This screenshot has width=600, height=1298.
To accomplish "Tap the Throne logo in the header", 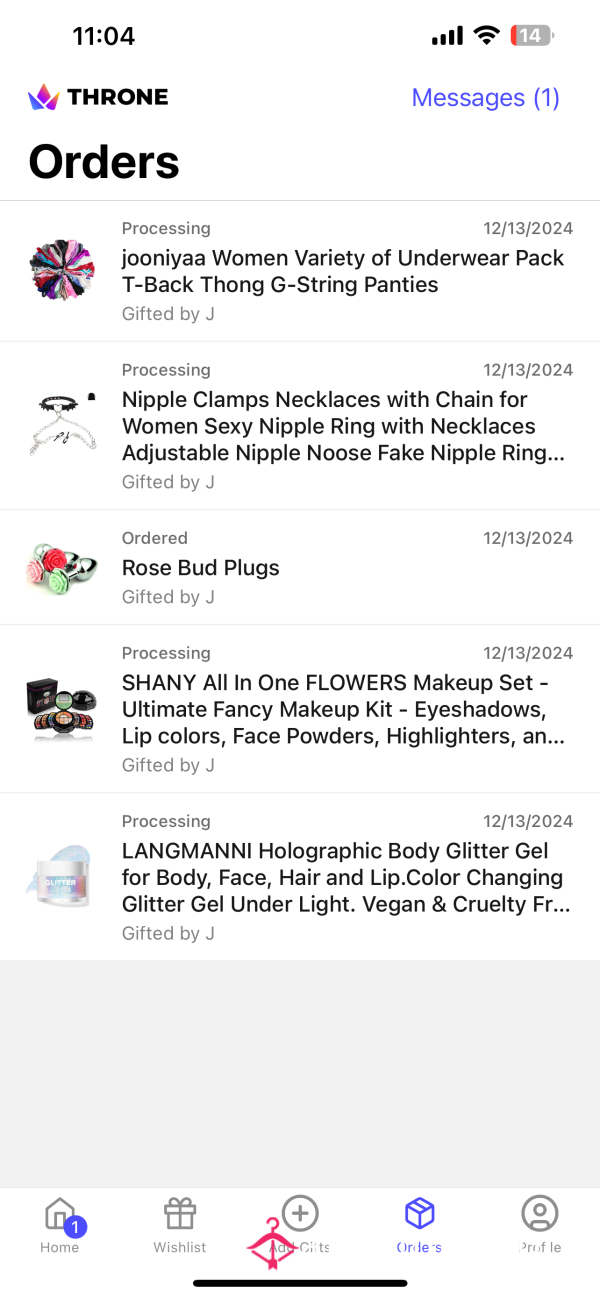I will (x=98, y=97).
